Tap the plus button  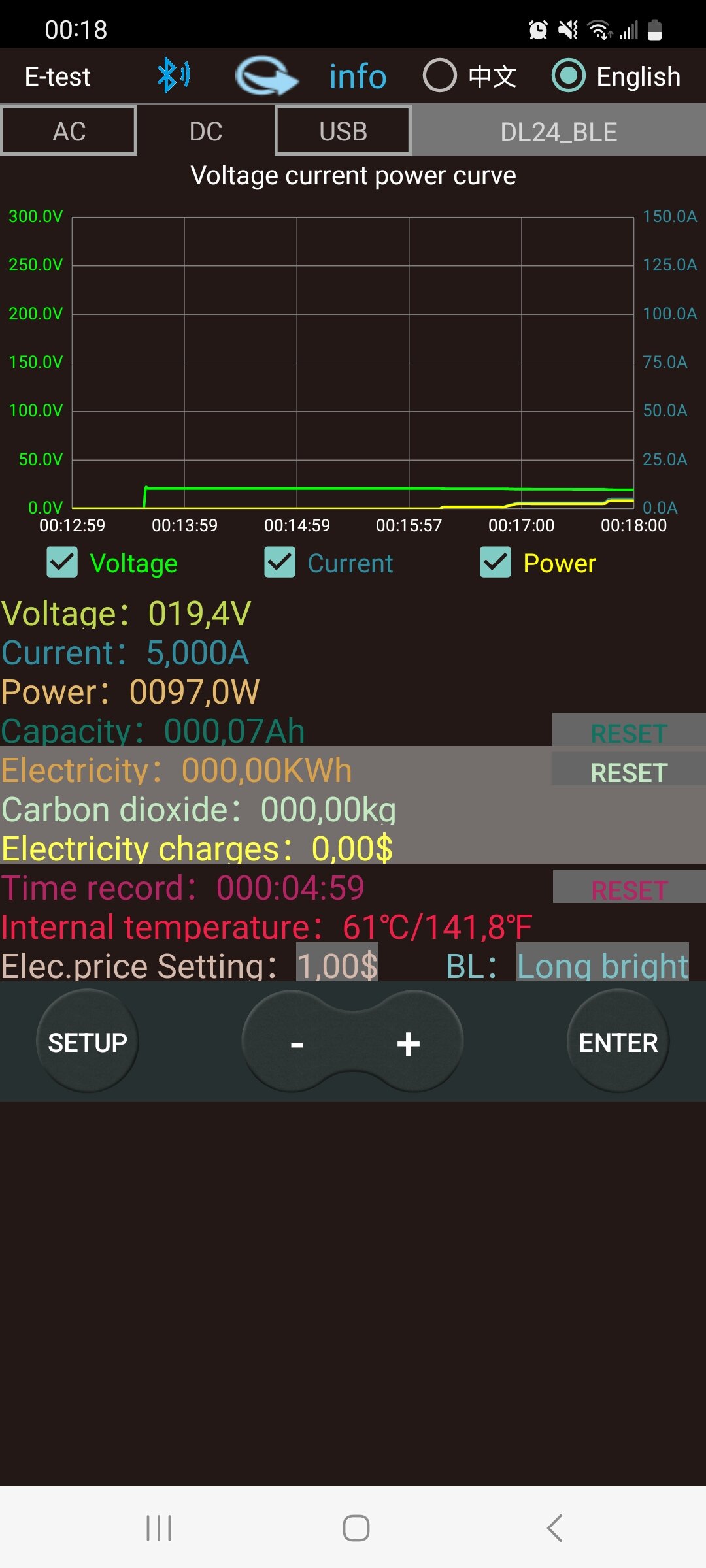coord(409,1043)
